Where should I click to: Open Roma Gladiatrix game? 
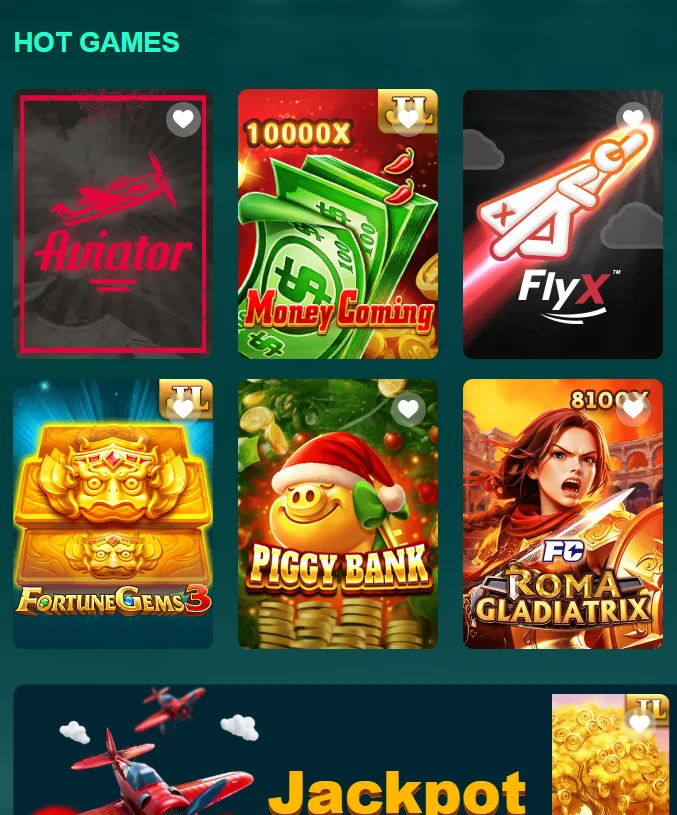[562, 520]
